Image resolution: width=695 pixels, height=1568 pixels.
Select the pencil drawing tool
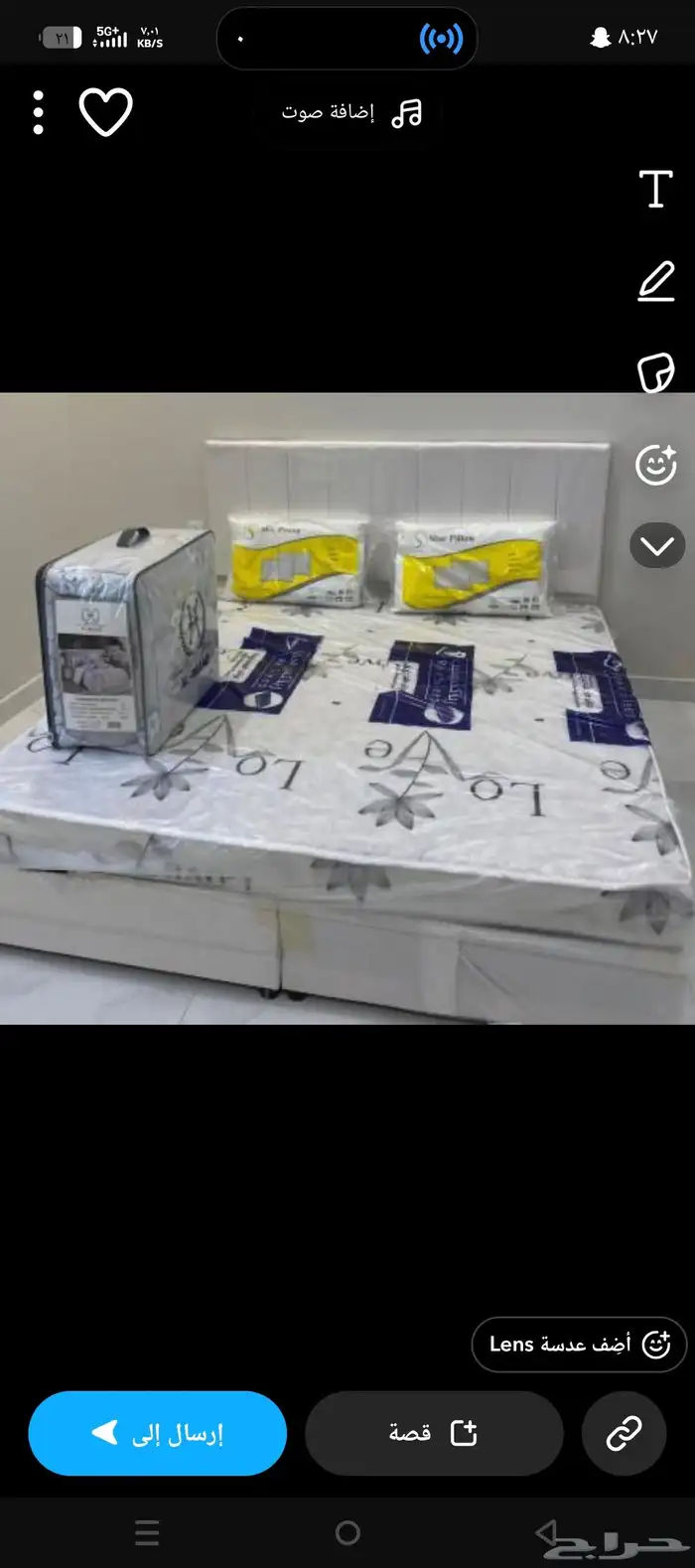click(x=655, y=281)
